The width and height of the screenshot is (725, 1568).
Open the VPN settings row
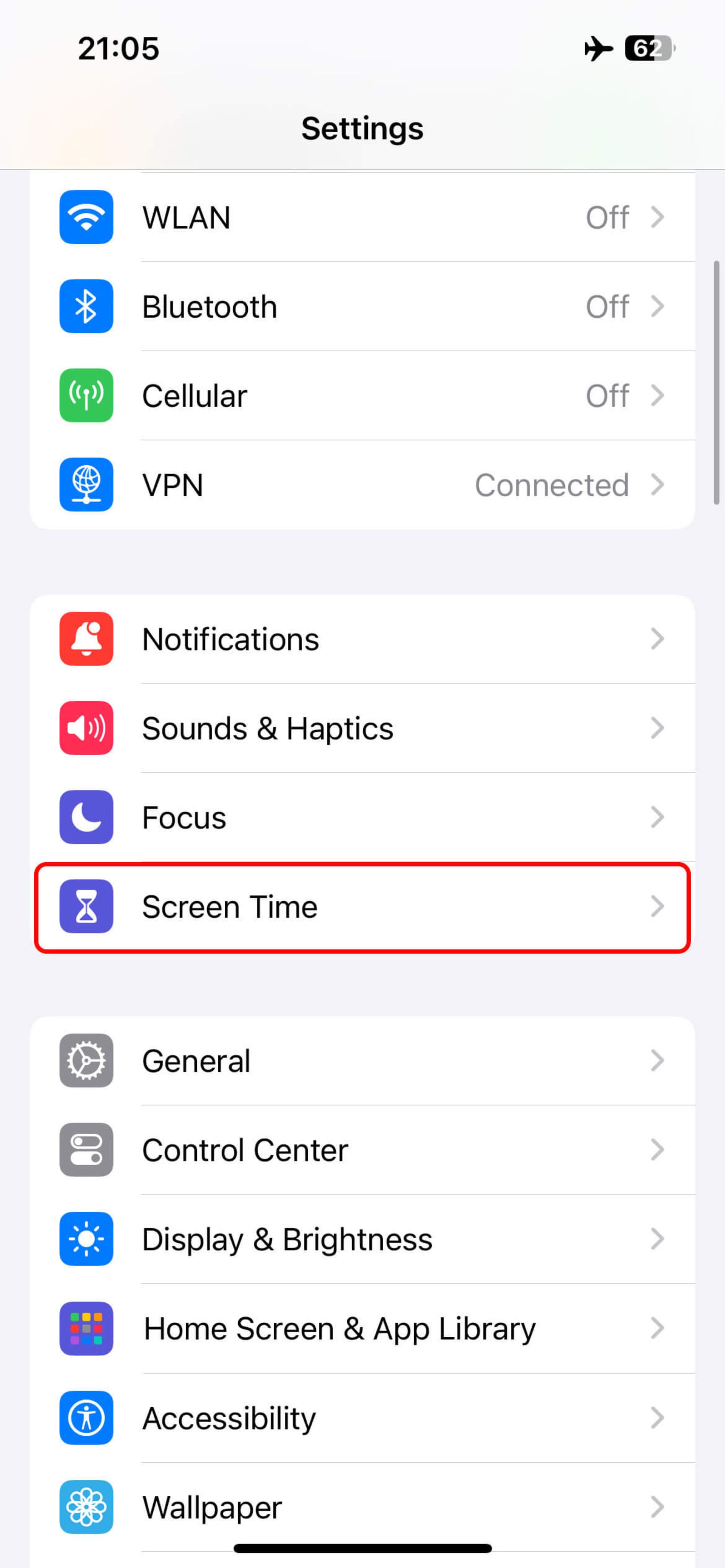click(362, 485)
